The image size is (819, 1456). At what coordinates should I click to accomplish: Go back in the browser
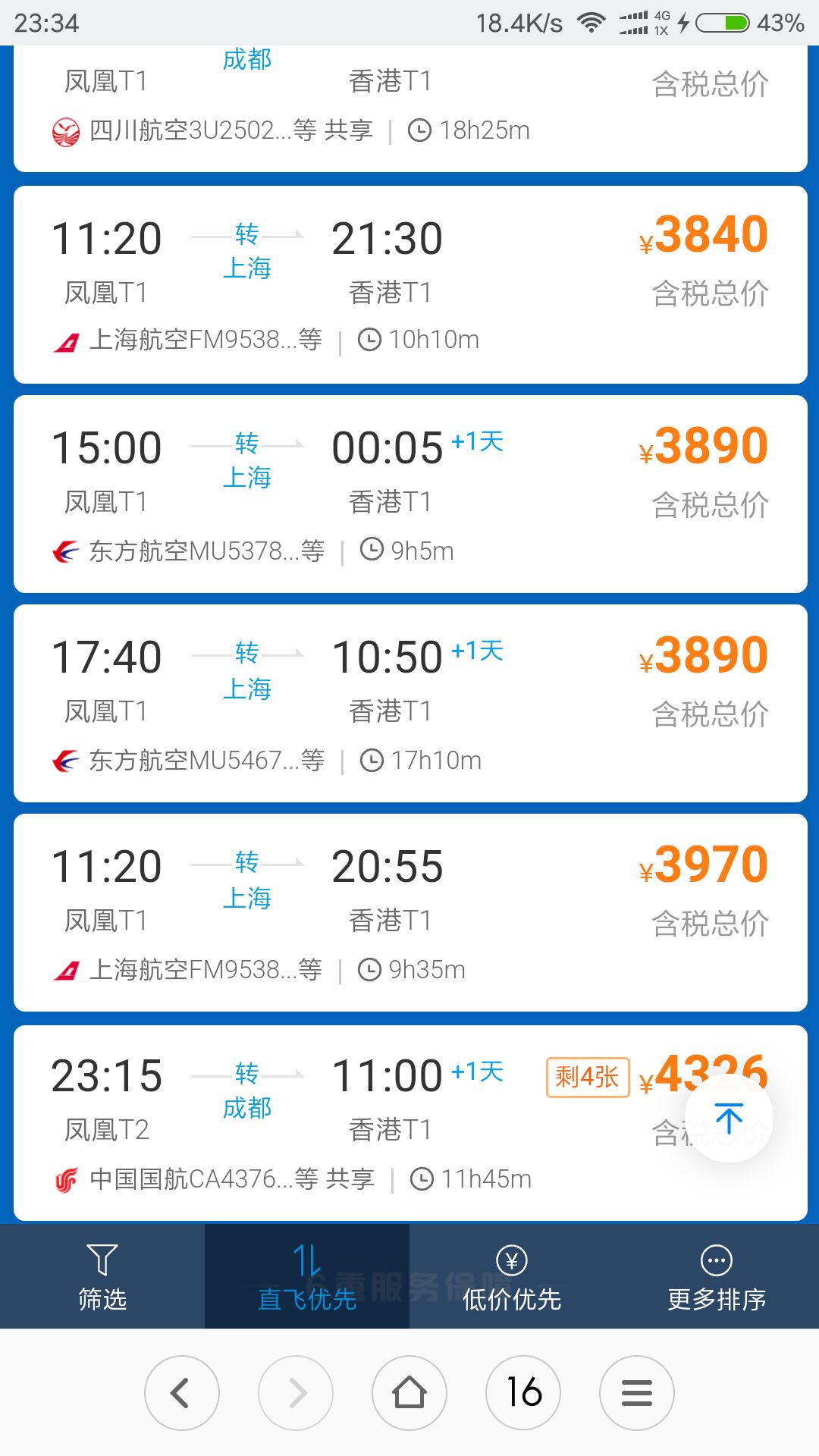182,1393
